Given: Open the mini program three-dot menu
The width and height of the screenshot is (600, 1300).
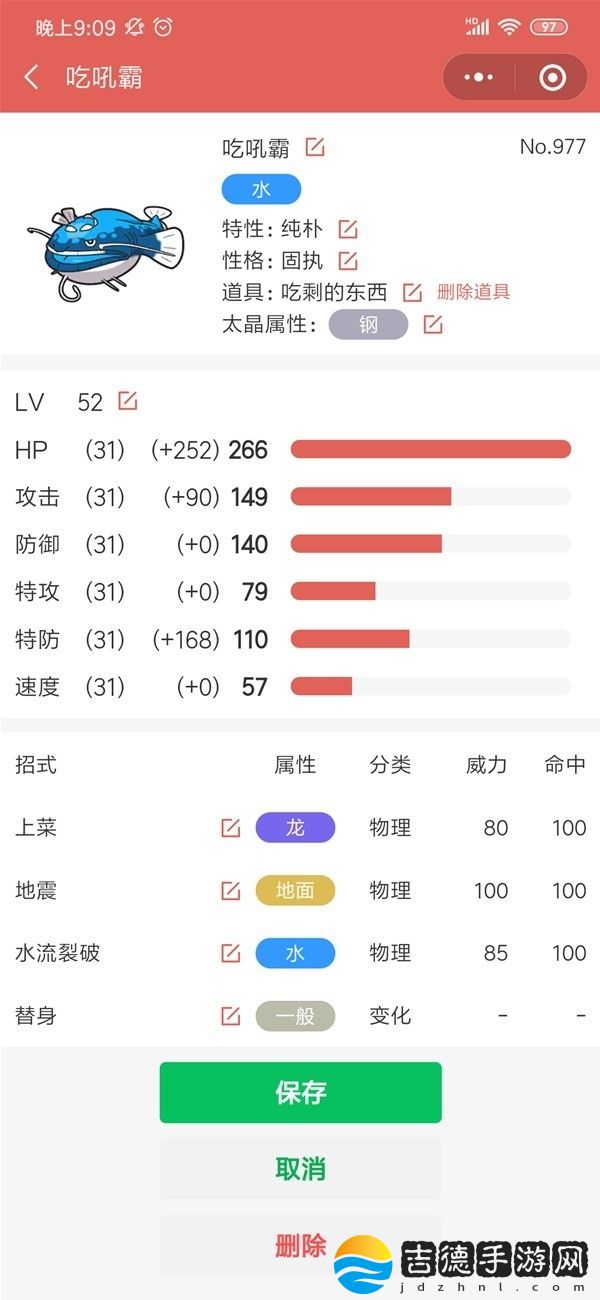Looking at the screenshot, I should 479,77.
